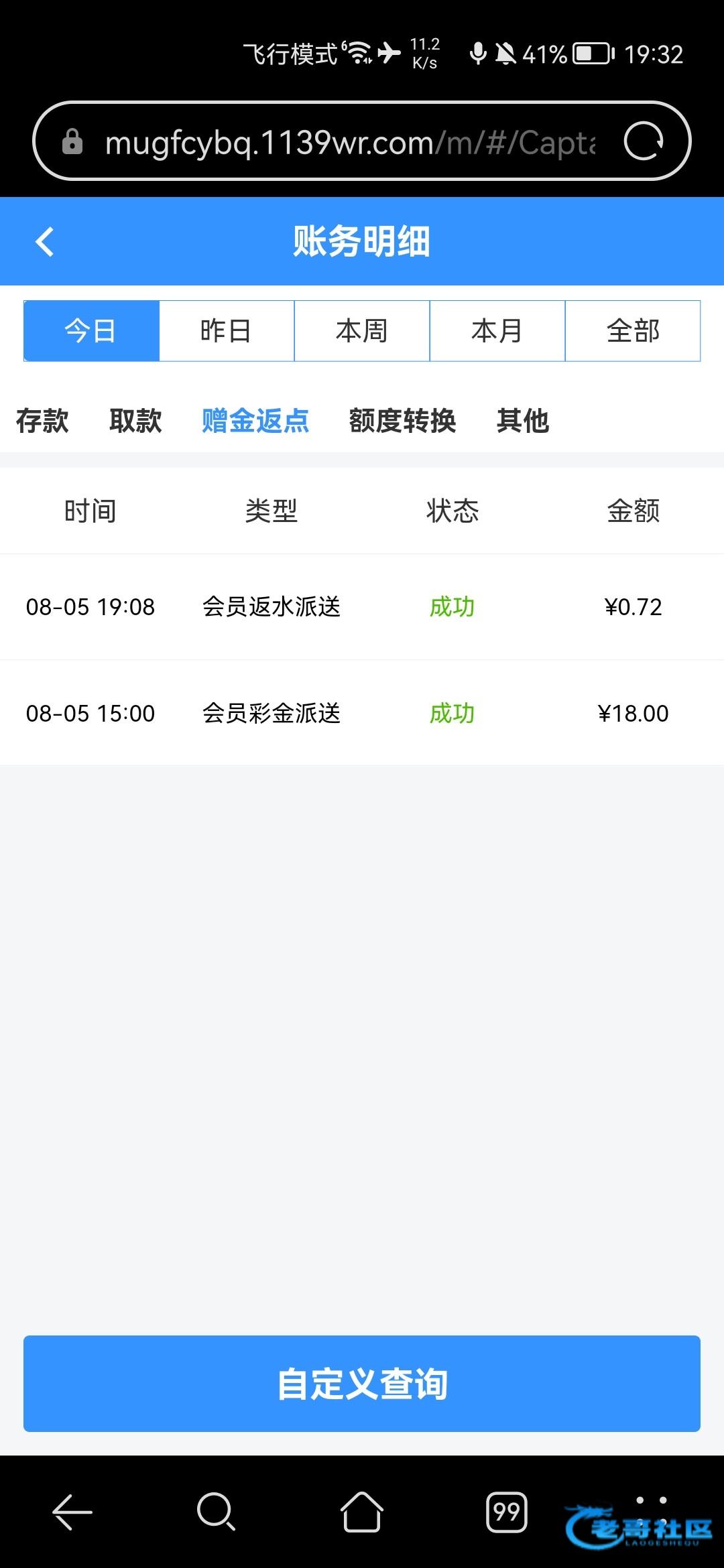Open the 其他 category
This screenshot has width=724, height=1568.
point(523,421)
